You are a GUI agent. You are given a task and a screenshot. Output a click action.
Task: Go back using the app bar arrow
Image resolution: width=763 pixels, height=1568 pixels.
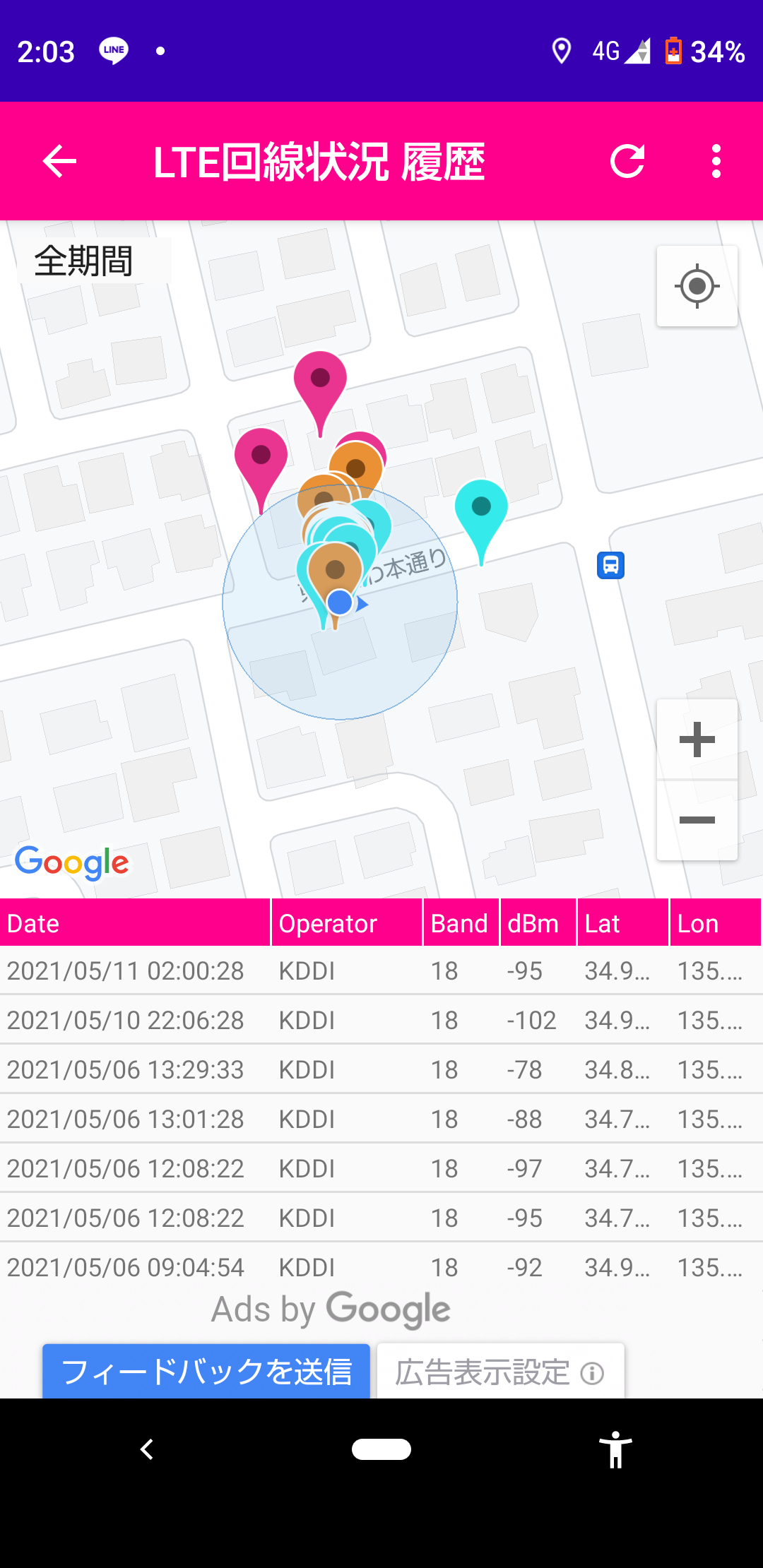point(59,162)
